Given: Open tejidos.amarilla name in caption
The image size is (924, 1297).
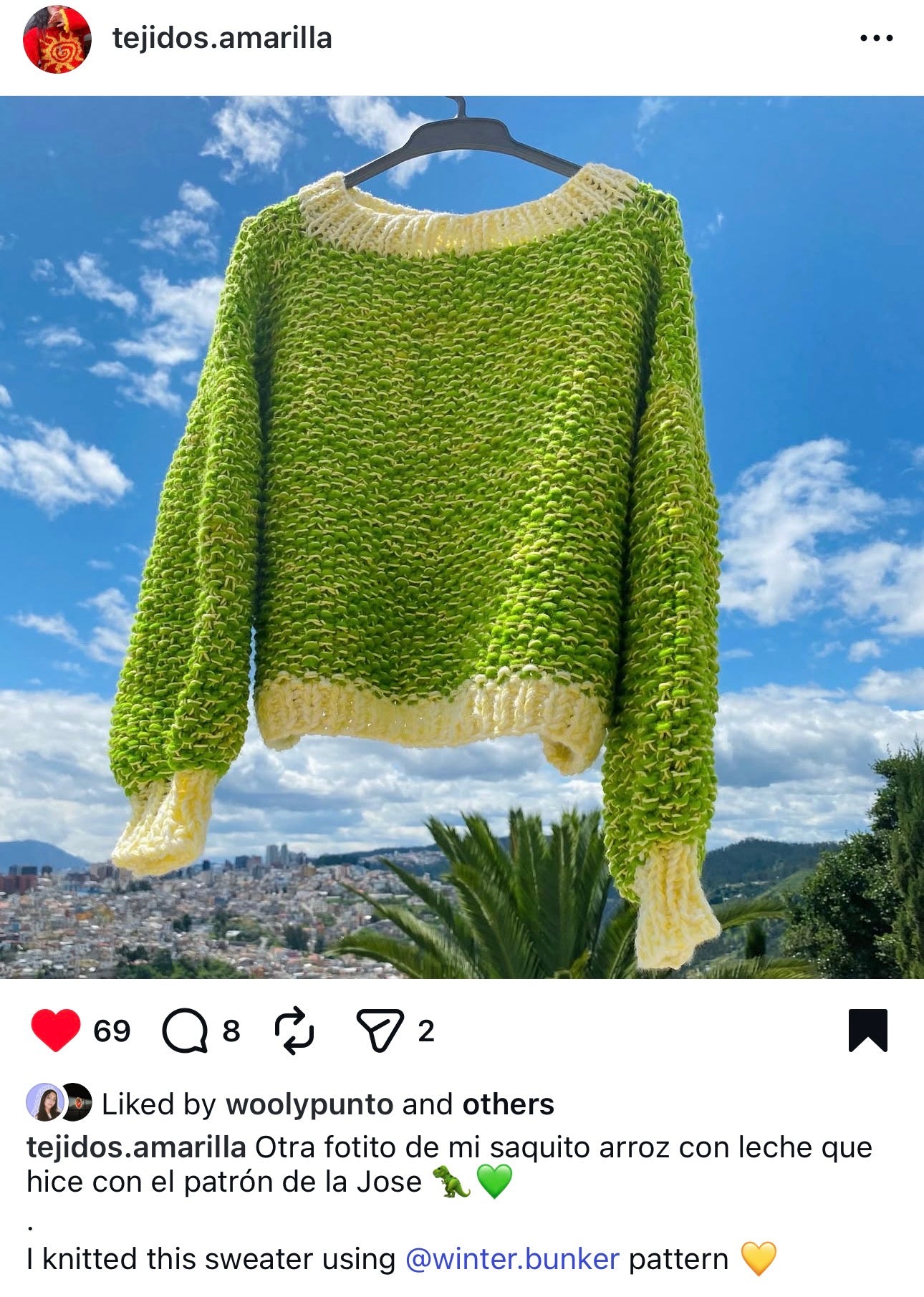Looking at the screenshot, I should tap(136, 1147).
